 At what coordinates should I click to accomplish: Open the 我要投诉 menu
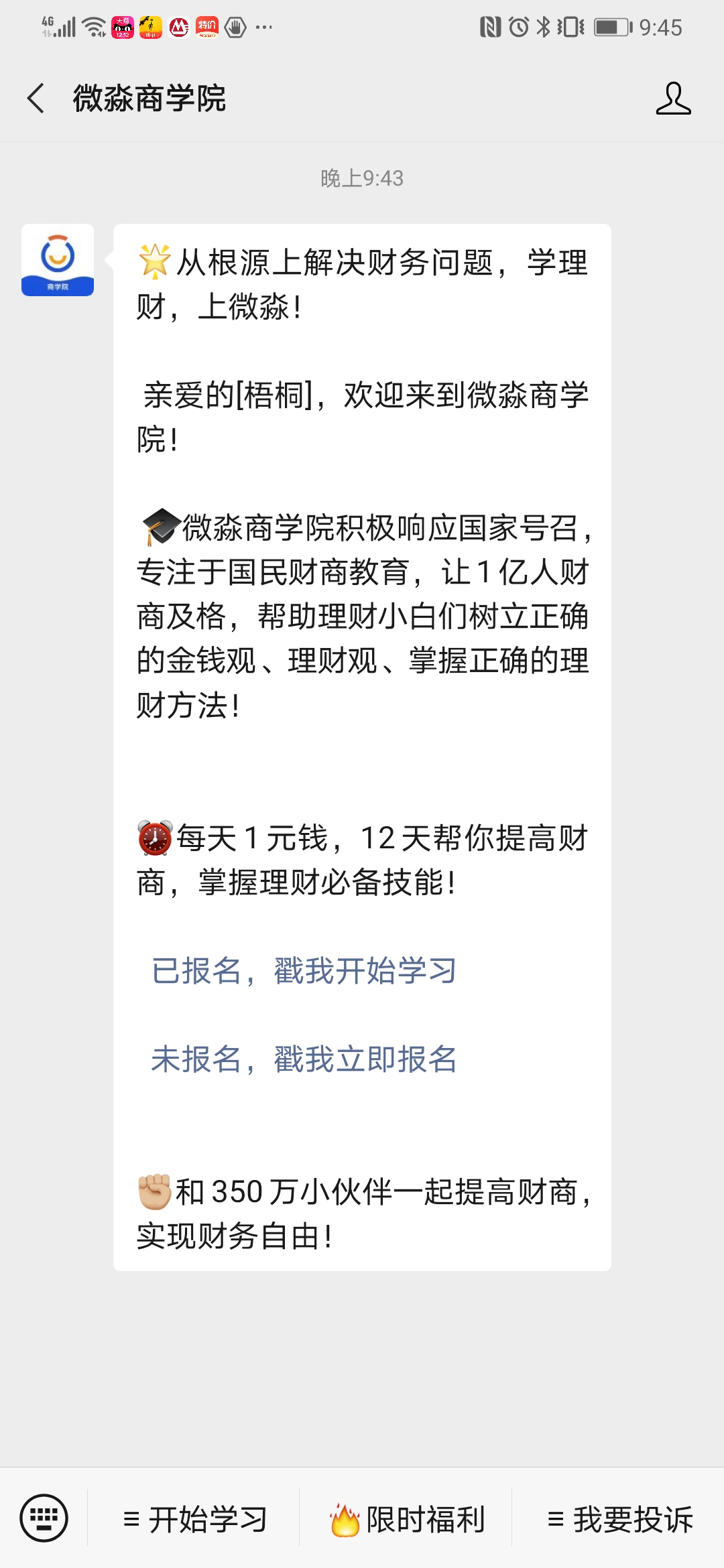tap(619, 1519)
